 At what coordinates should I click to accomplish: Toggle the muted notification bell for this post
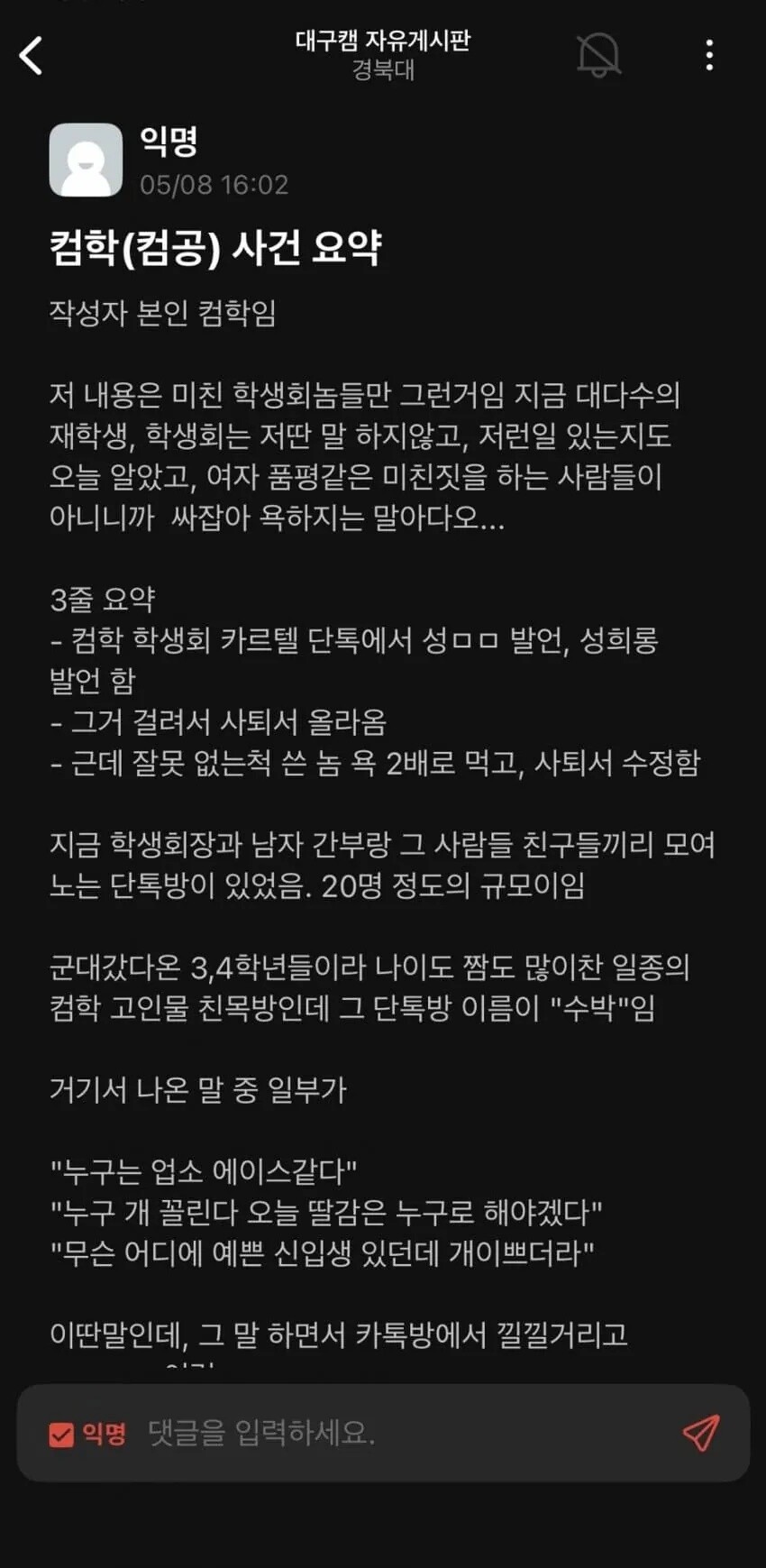tap(598, 55)
